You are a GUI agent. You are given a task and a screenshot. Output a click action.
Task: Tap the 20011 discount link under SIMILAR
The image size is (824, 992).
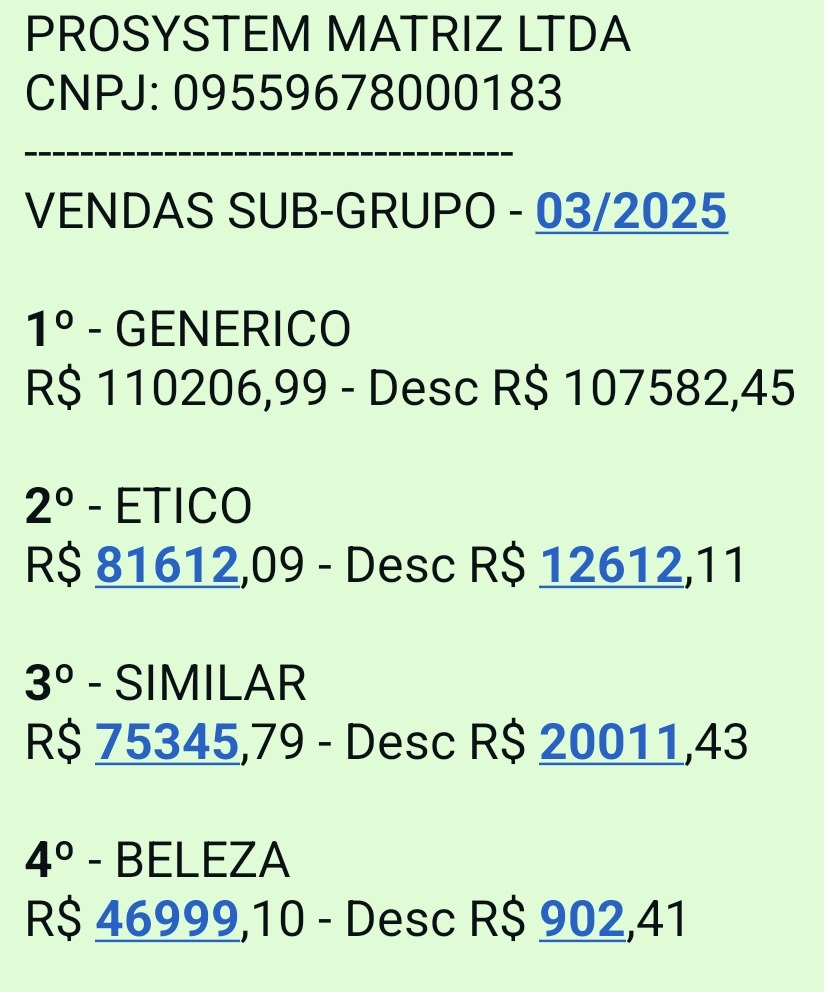pos(612,743)
